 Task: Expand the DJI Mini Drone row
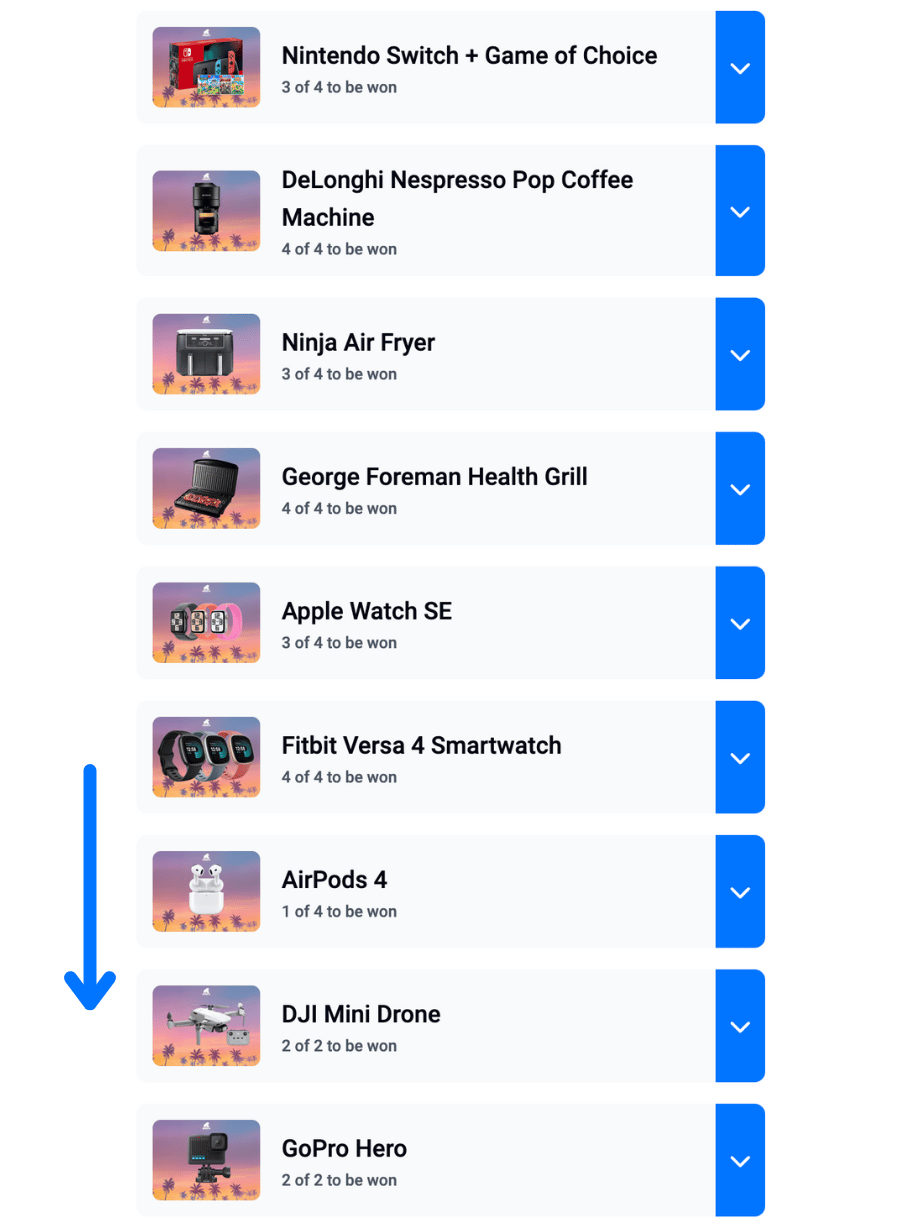point(740,1026)
